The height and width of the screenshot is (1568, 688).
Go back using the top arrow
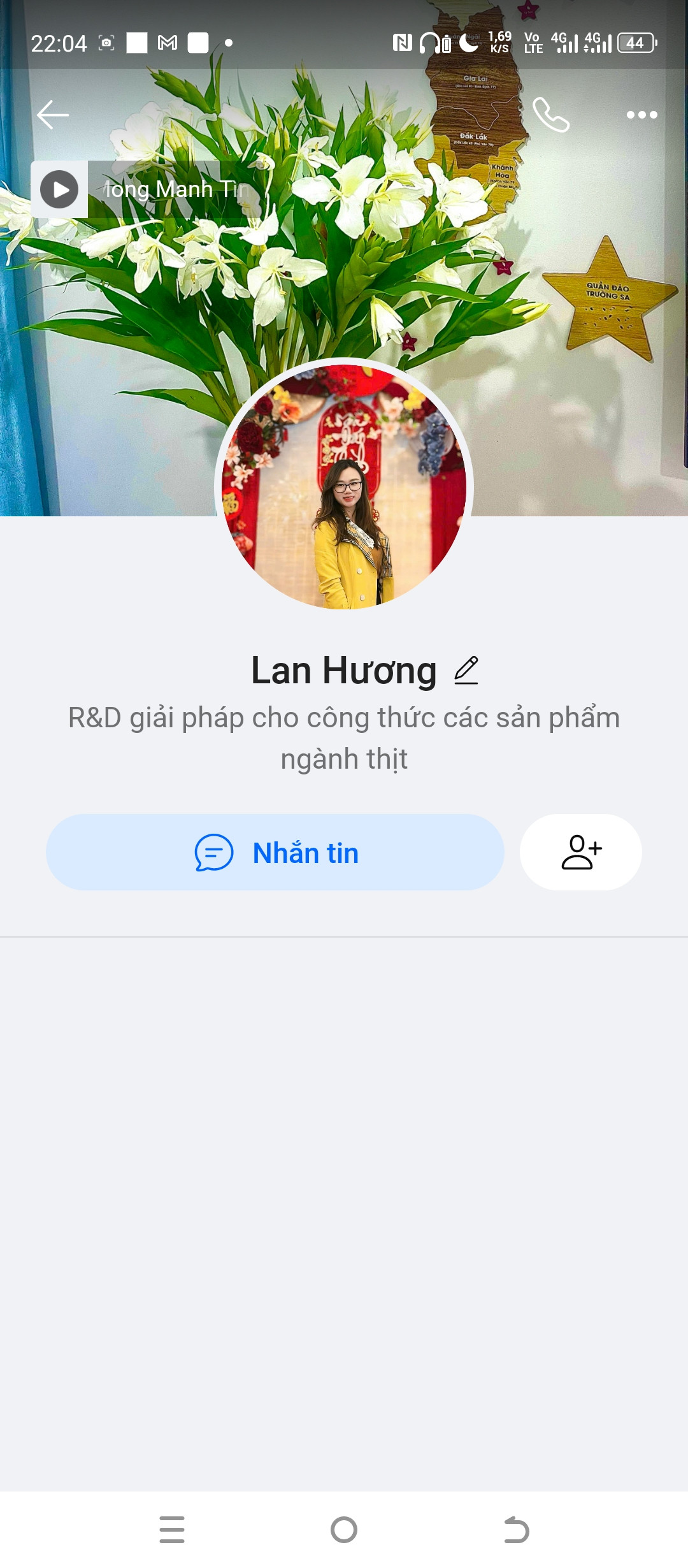pyautogui.click(x=52, y=115)
